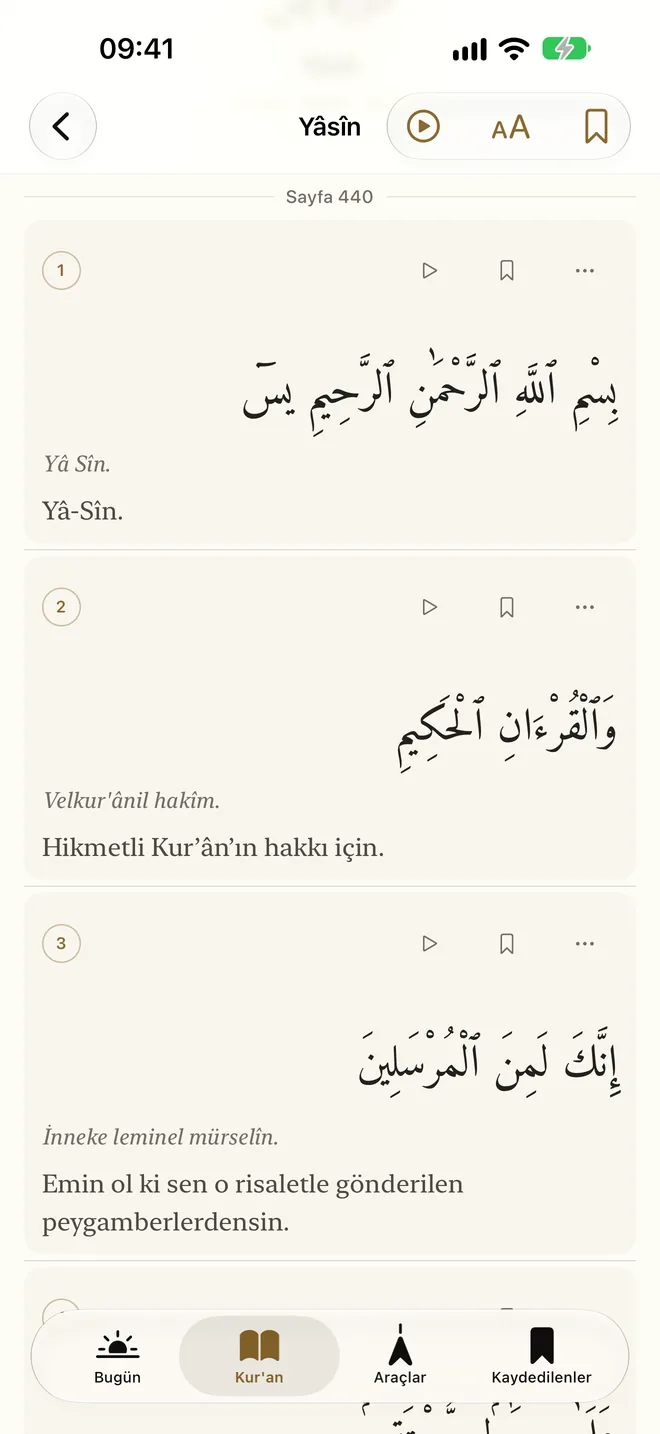Bookmark verse 3
Viewport: 660px width, 1434px height.
tap(507, 943)
